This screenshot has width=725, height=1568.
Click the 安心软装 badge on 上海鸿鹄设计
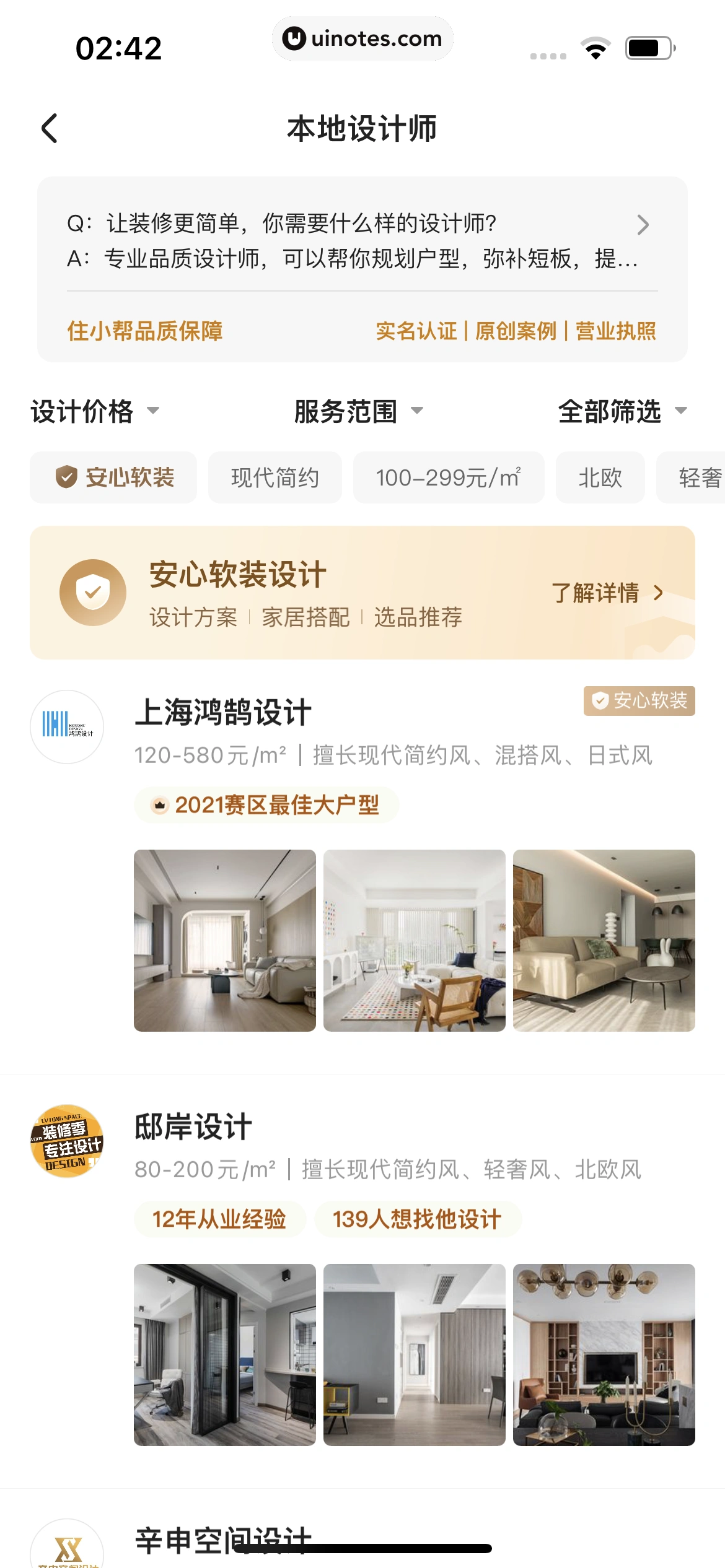point(638,700)
